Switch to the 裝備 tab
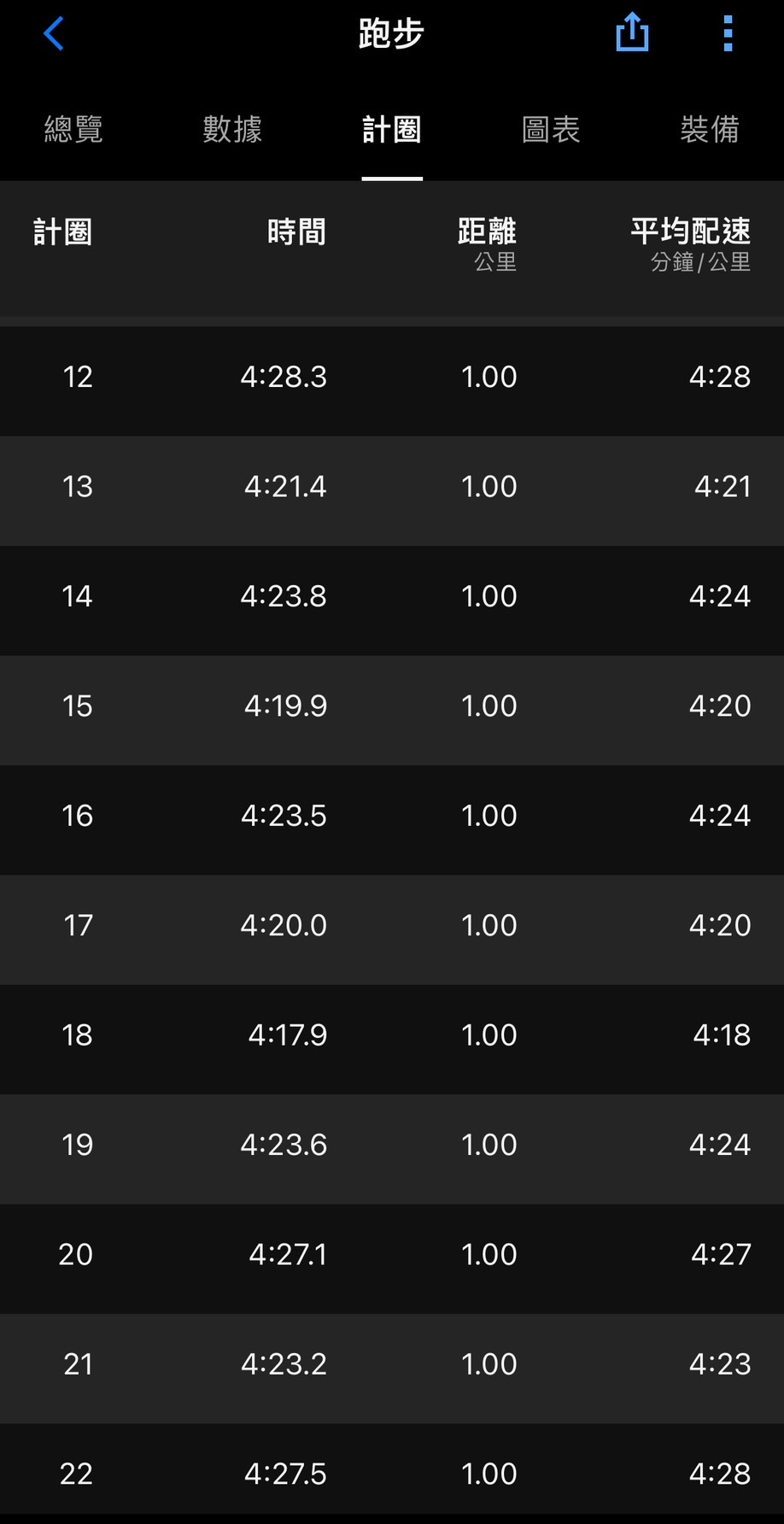Viewport: 784px width, 1524px height. click(x=710, y=130)
